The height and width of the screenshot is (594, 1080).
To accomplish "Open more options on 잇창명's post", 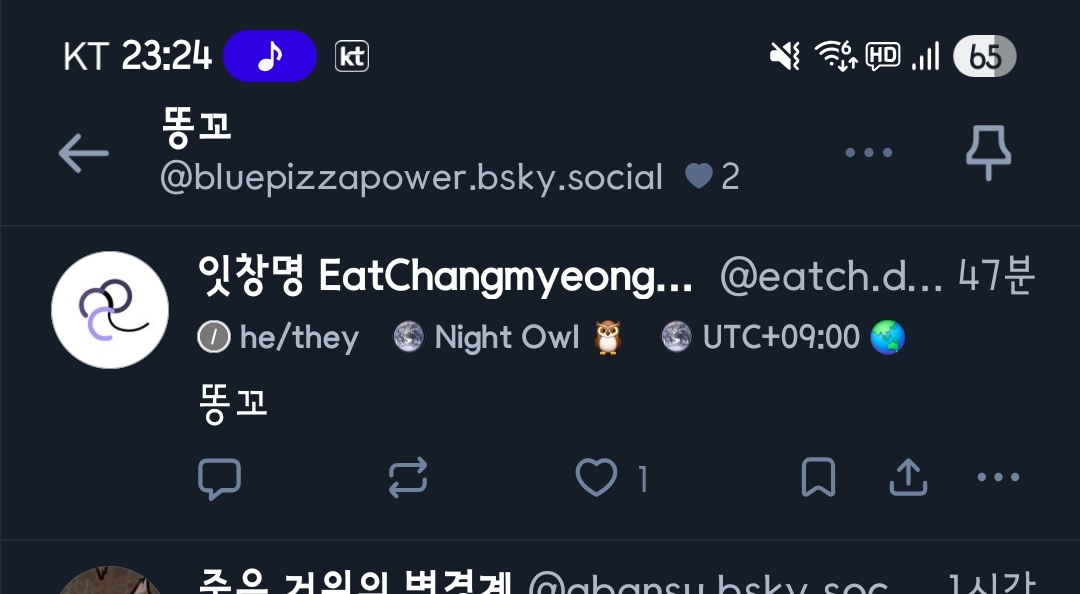I will pos(998,479).
